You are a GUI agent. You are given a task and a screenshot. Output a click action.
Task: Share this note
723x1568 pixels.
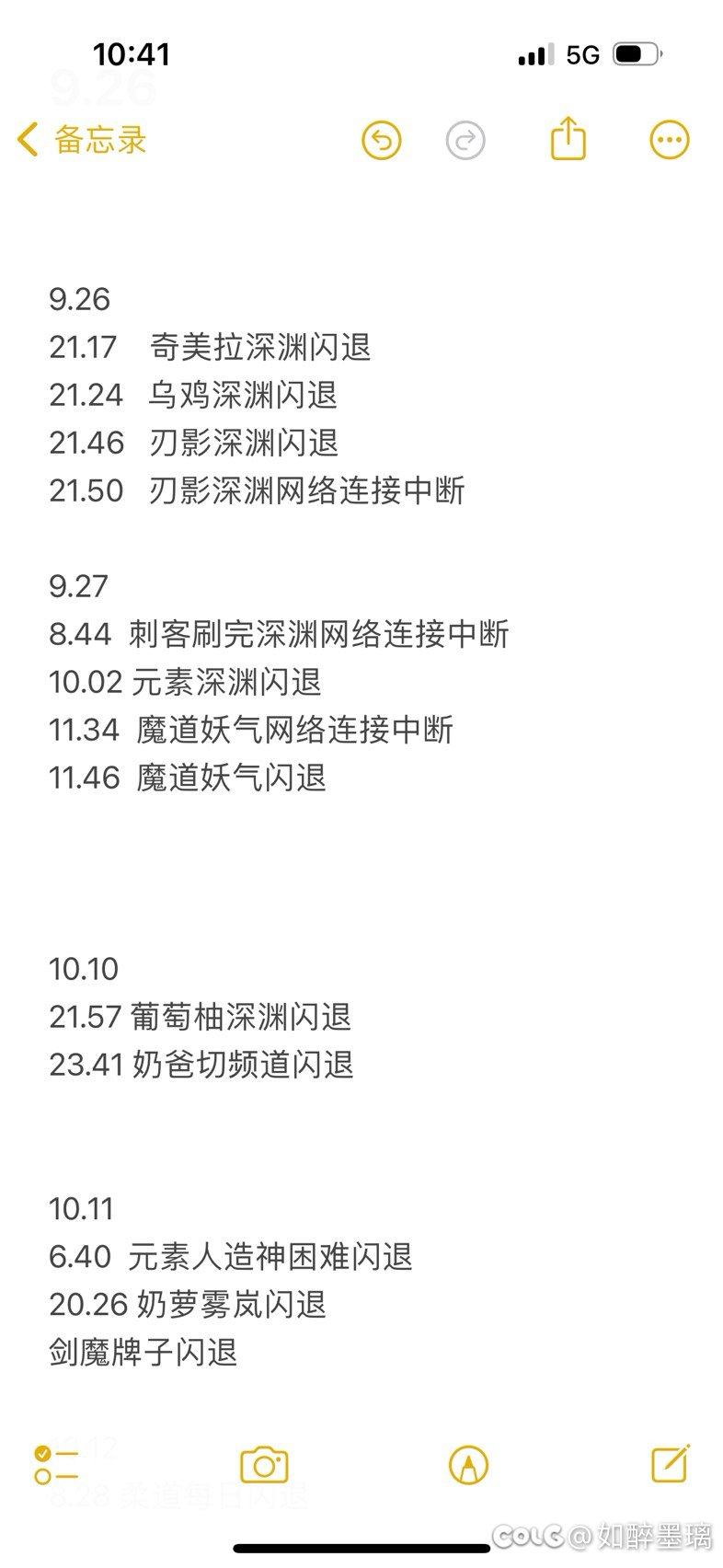(x=568, y=139)
